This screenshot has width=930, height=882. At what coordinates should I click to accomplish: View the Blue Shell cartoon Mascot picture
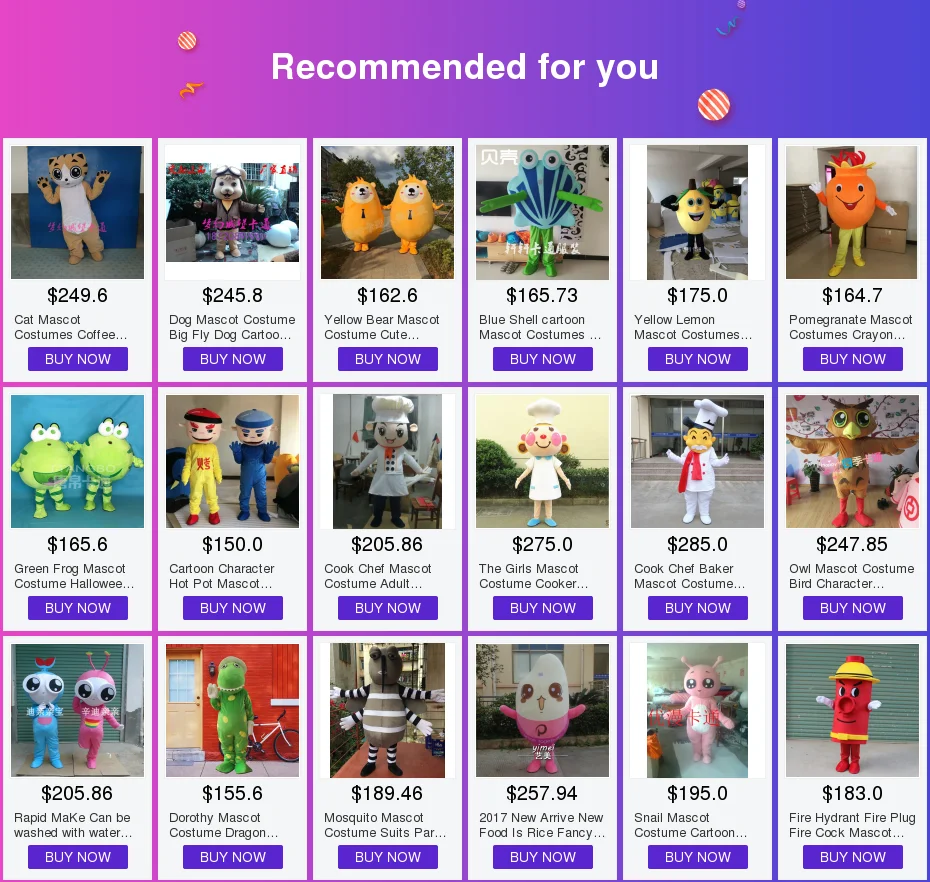click(x=542, y=212)
